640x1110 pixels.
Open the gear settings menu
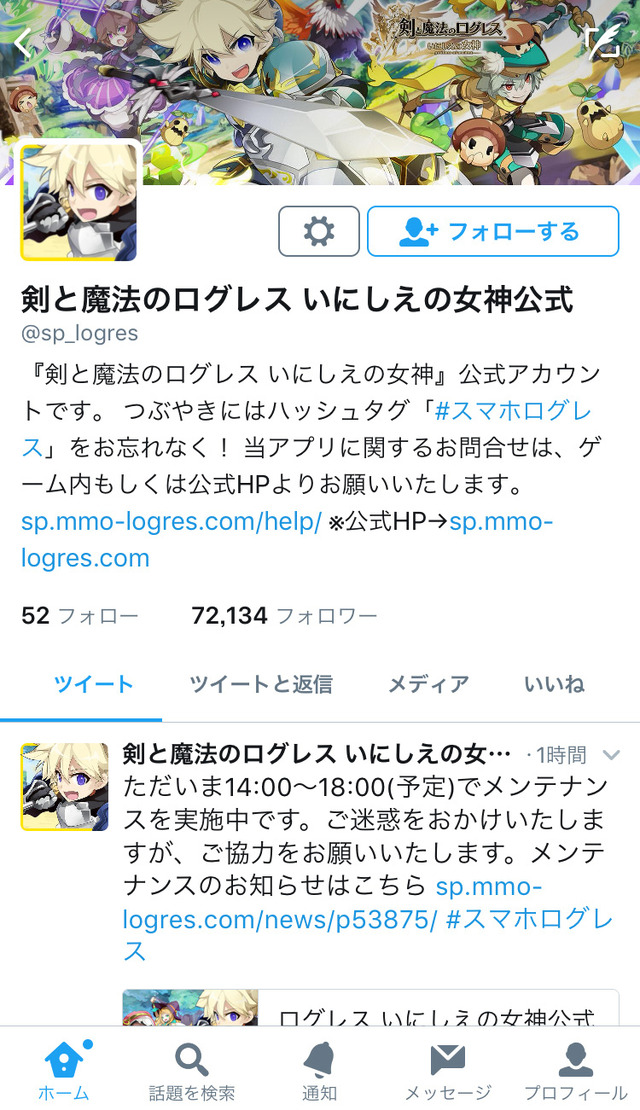pyautogui.click(x=318, y=232)
